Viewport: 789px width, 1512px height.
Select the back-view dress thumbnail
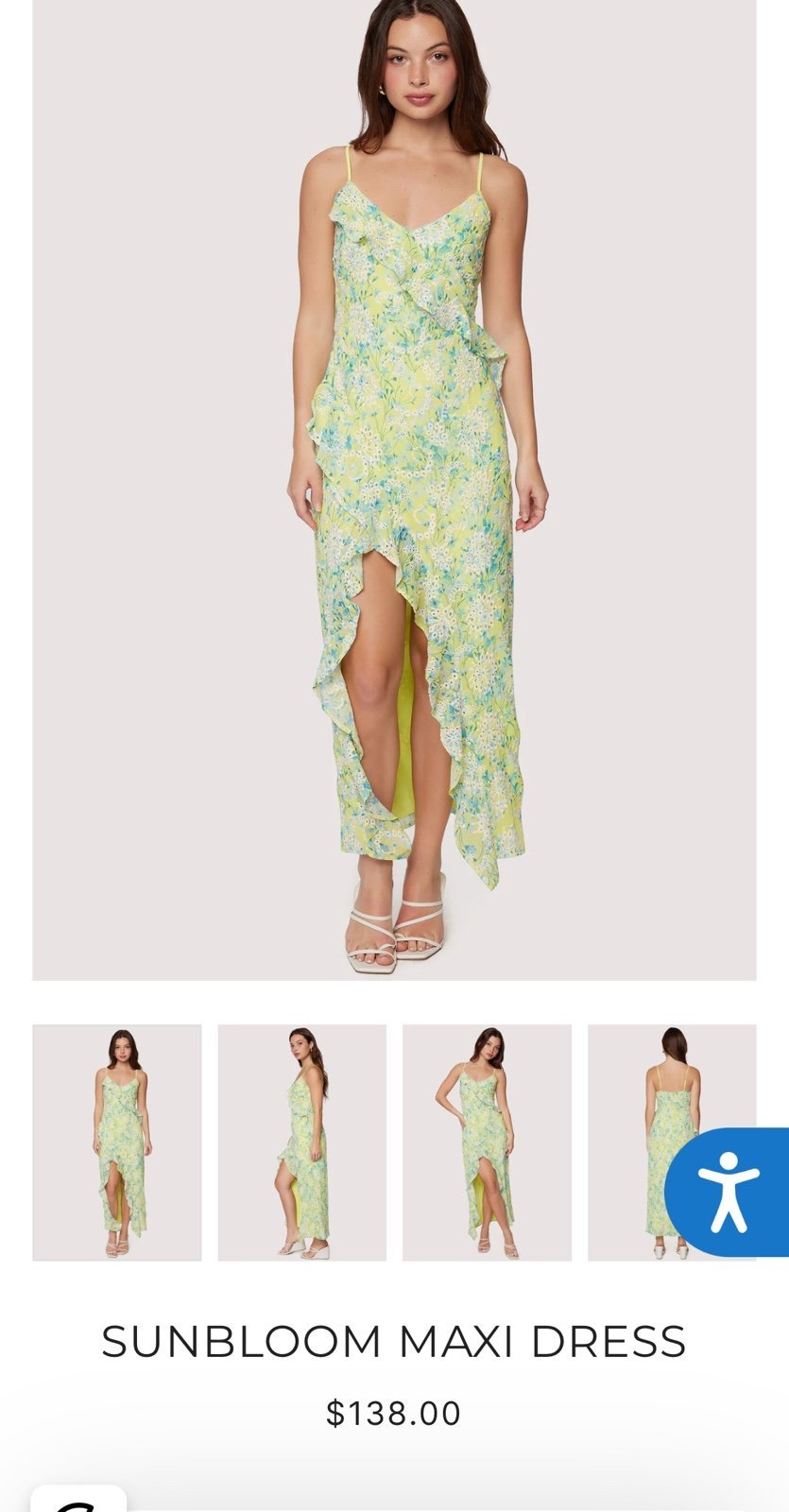click(x=672, y=1143)
